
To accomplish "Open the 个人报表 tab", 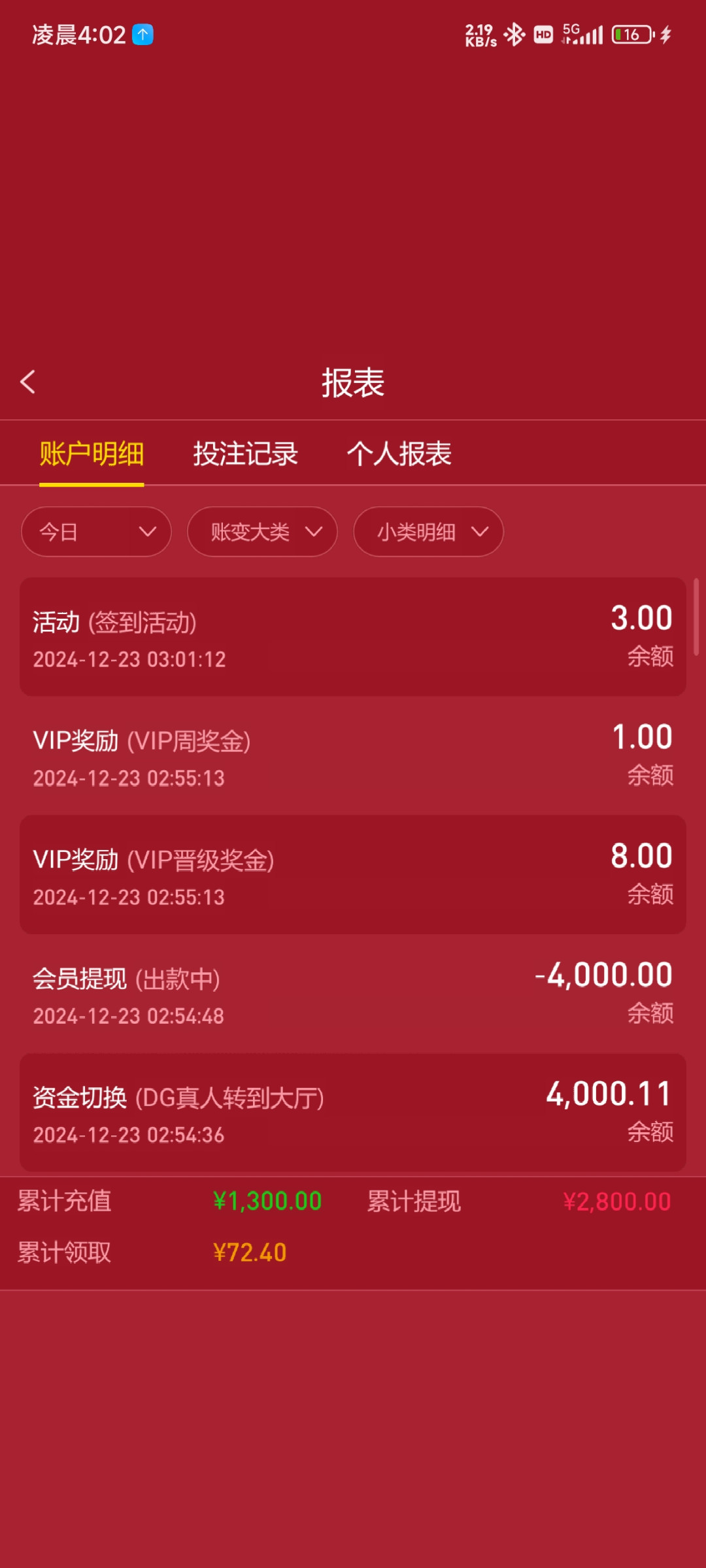I will pyautogui.click(x=400, y=453).
